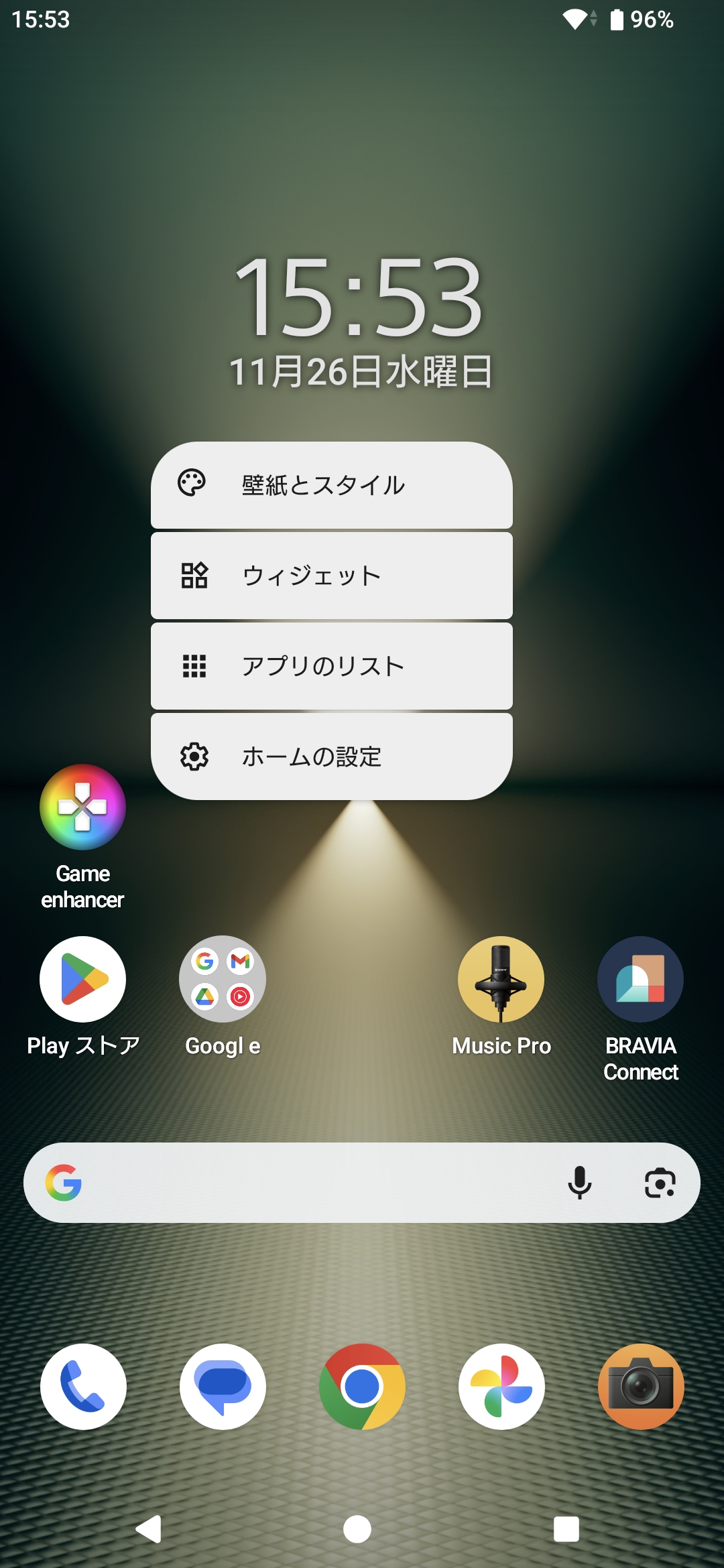The width and height of the screenshot is (724, 1568).
Task: Launch Game enhancer app
Action: (x=82, y=807)
